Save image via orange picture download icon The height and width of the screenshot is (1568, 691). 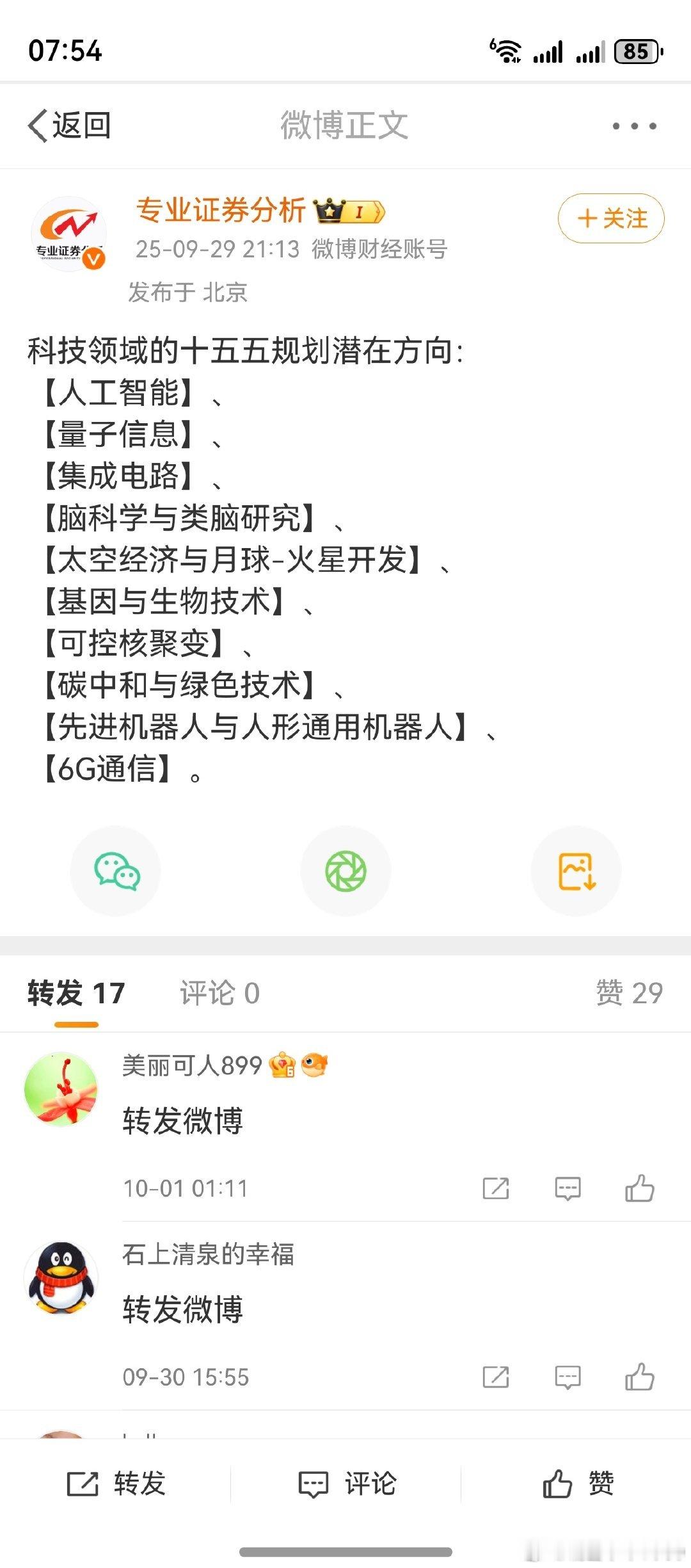(575, 869)
